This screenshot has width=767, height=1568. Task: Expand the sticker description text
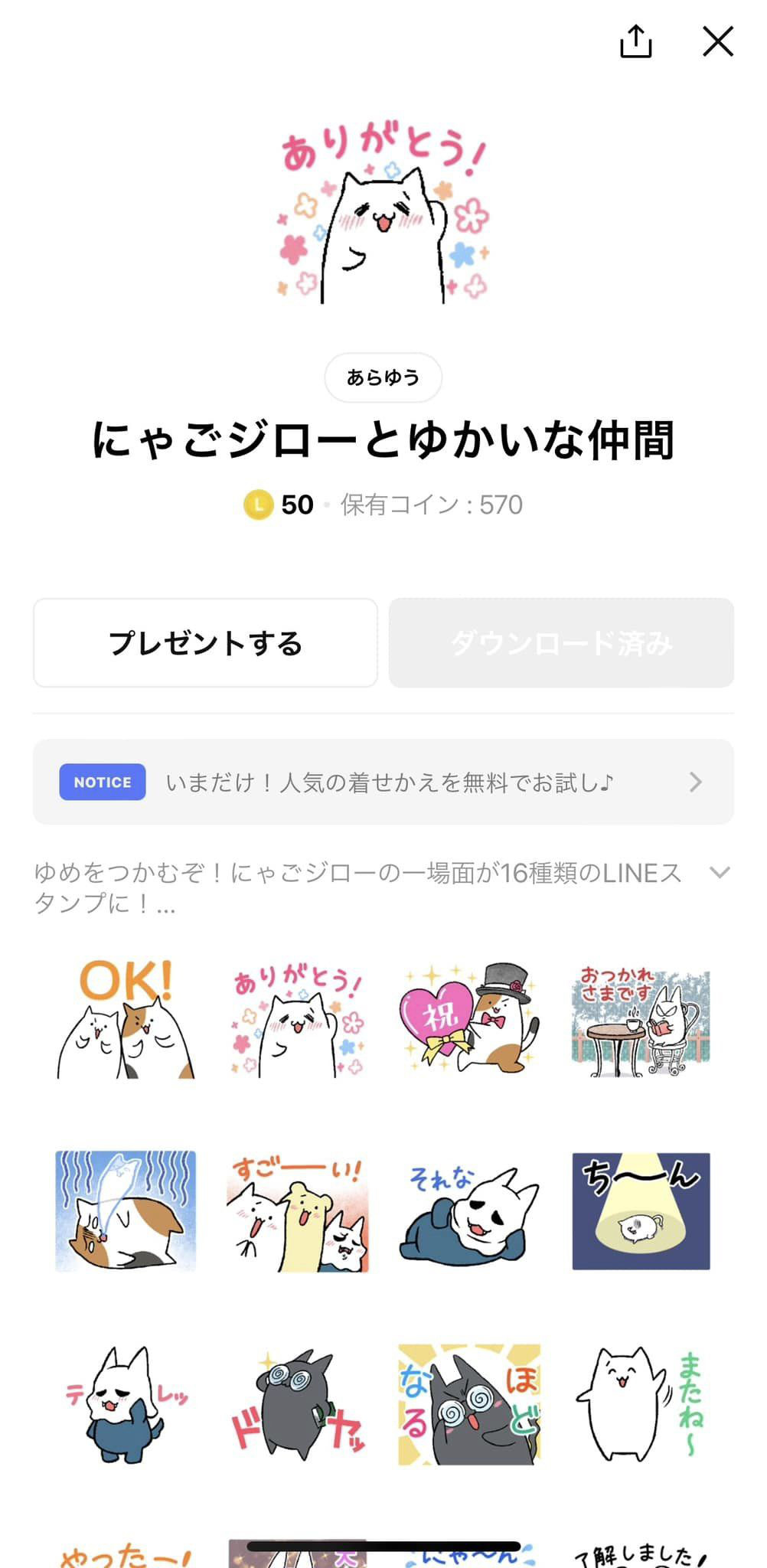point(720,873)
